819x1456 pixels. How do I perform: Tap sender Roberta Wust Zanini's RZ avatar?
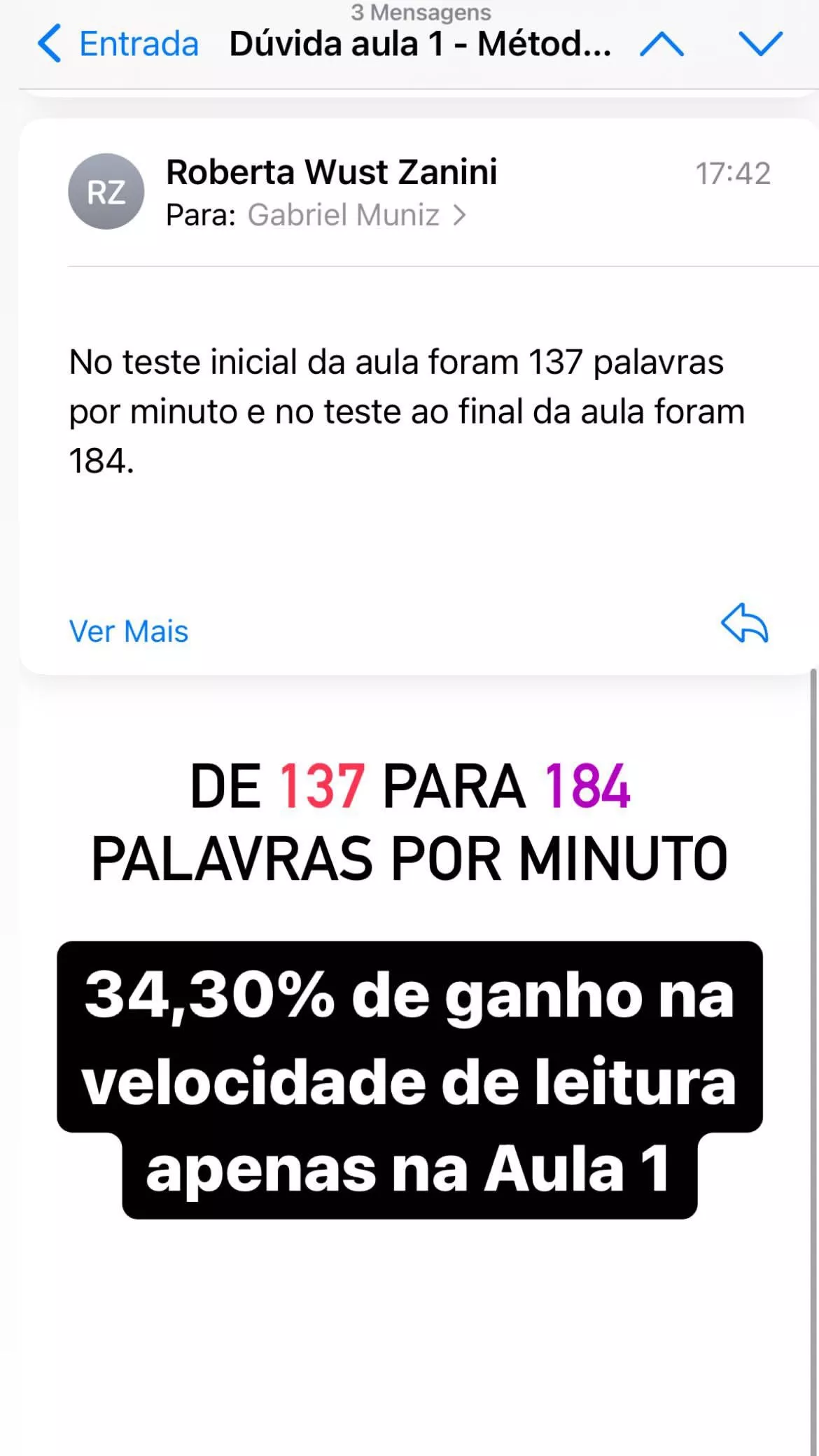click(x=106, y=192)
